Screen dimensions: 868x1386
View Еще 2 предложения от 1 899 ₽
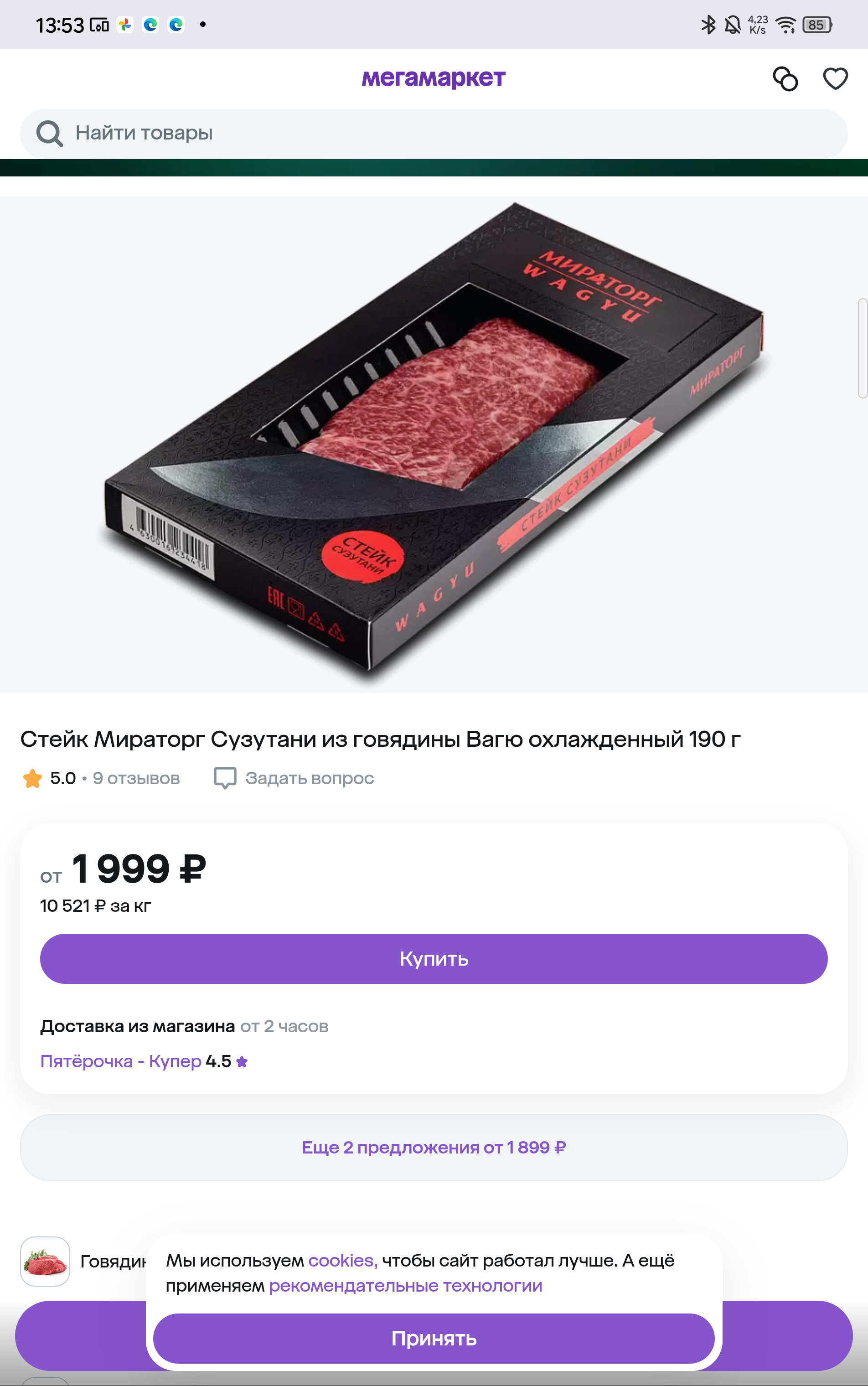coord(434,1147)
